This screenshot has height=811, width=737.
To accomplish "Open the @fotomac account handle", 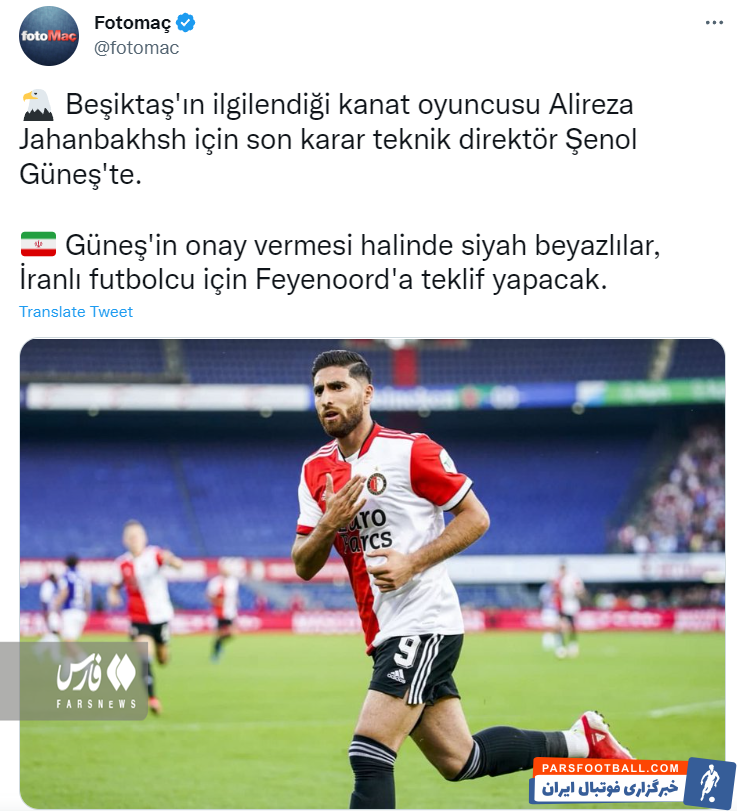I will tap(137, 47).
